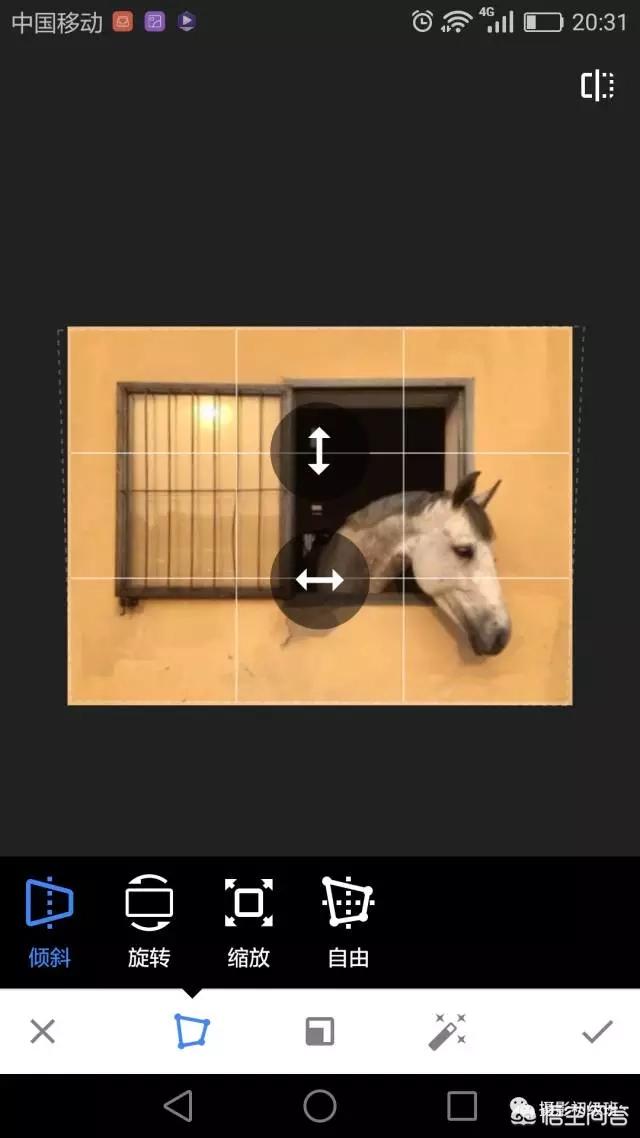The width and height of the screenshot is (640, 1138).
Task: Confirm changes with the checkmark
Action: 597,1031
